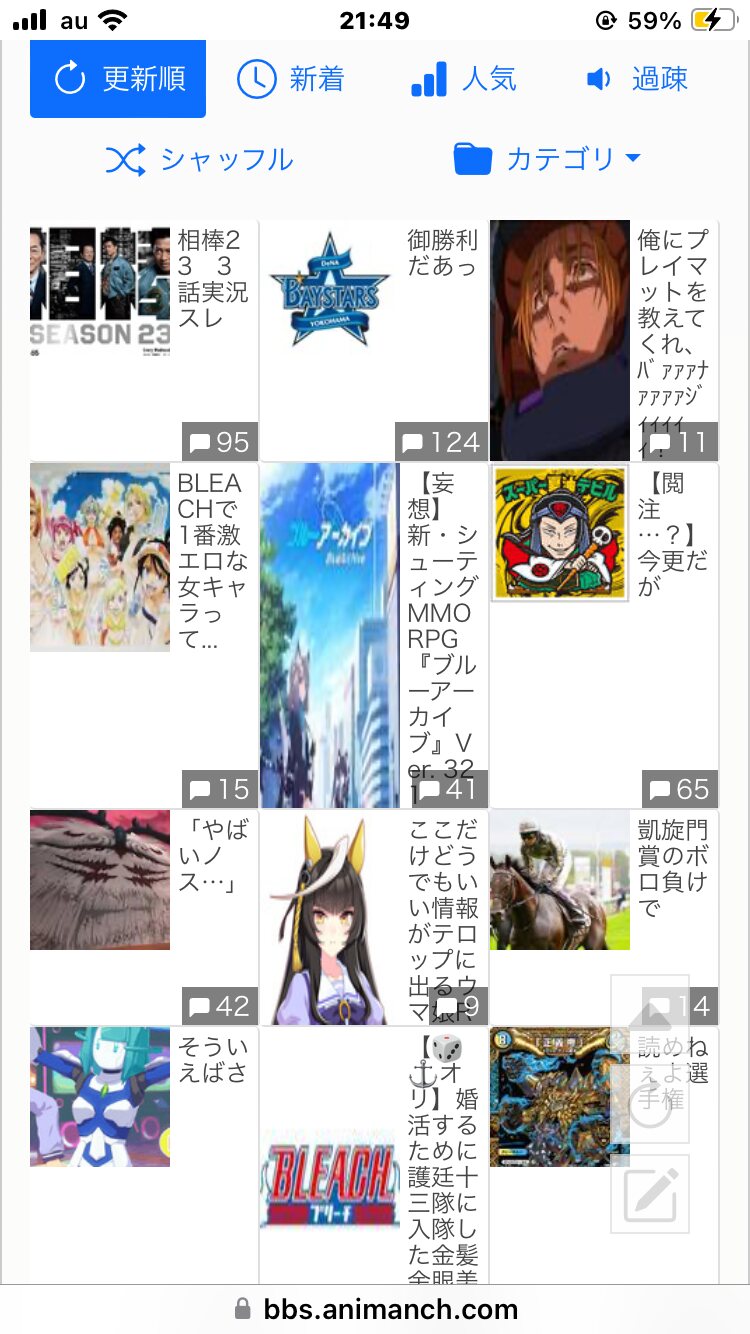750x1334 pixels.
Task: Switch to the 新着 tab
Action: point(291,79)
